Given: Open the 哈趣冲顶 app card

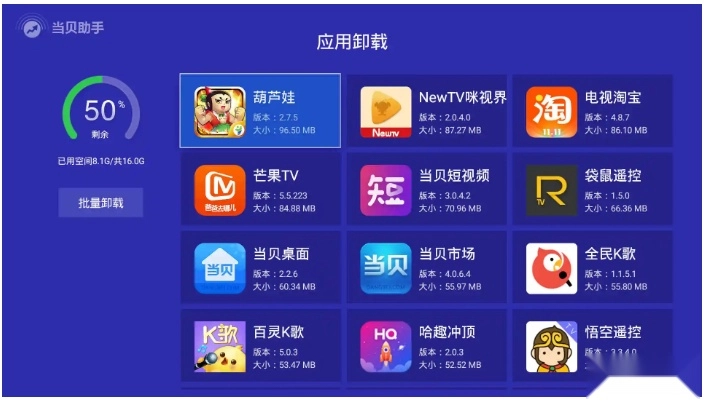Looking at the screenshot, I should [x=426, y=345].
